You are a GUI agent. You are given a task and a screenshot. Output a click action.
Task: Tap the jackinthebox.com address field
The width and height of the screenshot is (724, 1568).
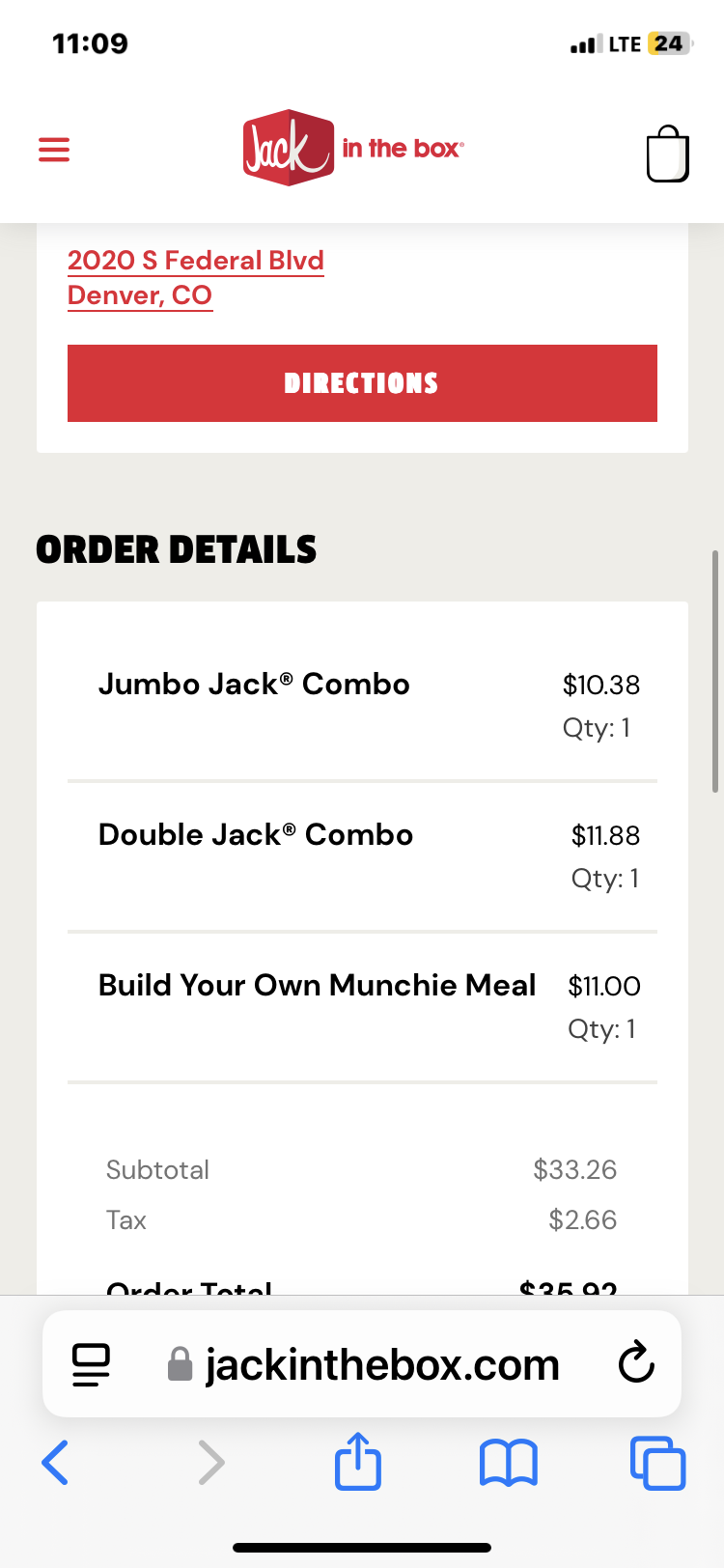point(381,1364)
